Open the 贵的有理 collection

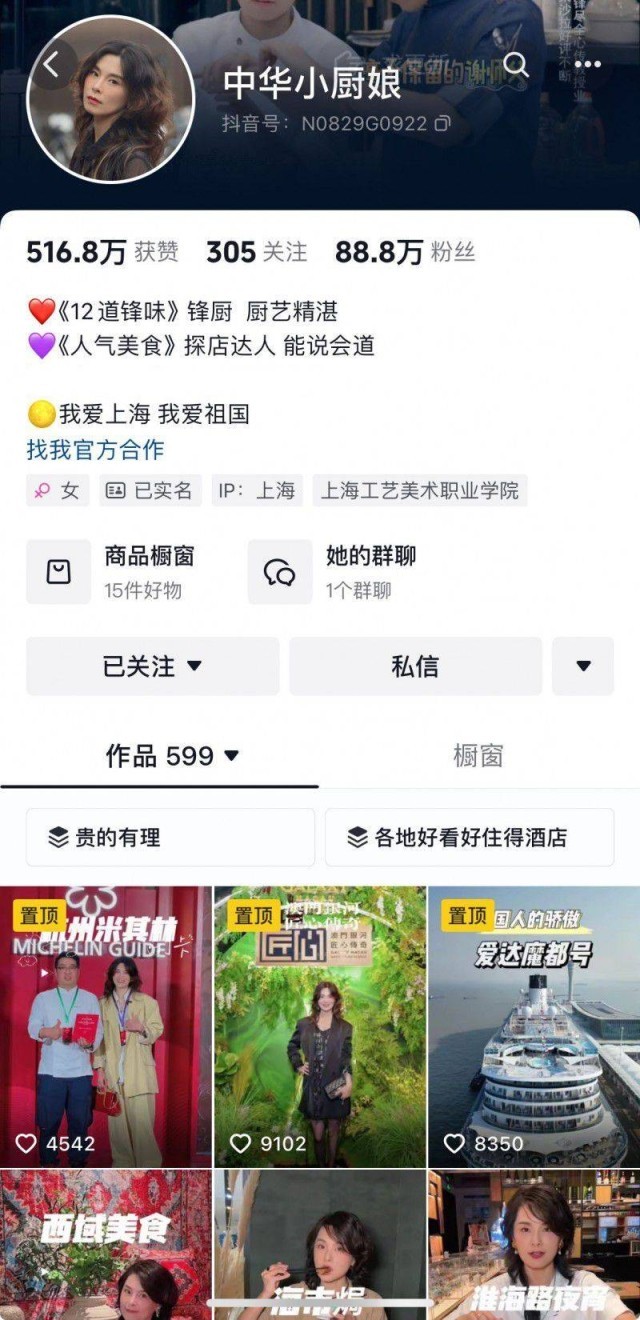[170, 838]
